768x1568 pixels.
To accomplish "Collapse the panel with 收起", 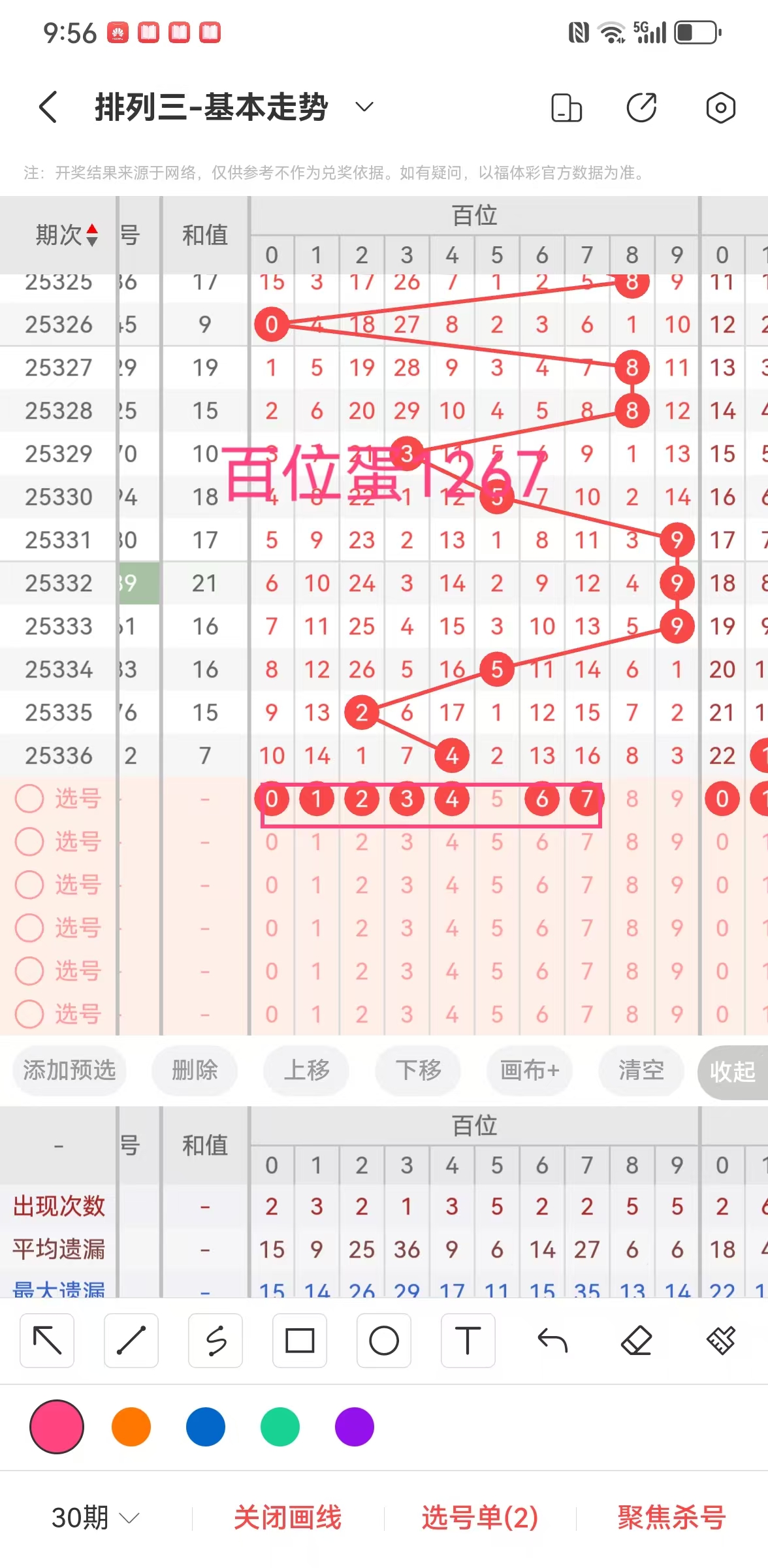I will click(732, 1071).
